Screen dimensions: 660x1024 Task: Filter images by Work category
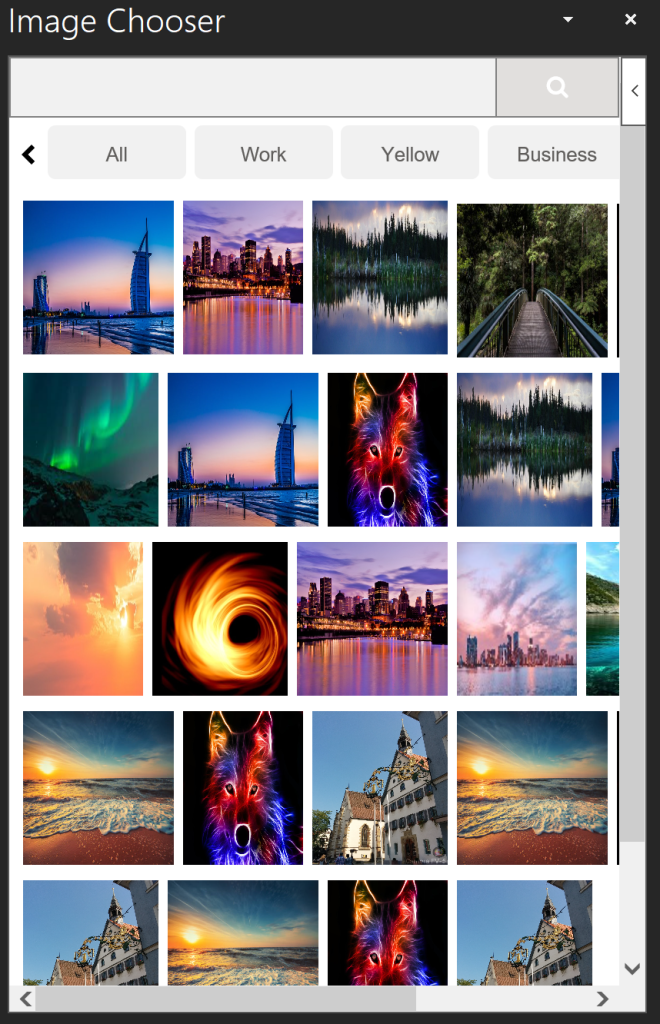pyautogui.click(x=263, y=154)
